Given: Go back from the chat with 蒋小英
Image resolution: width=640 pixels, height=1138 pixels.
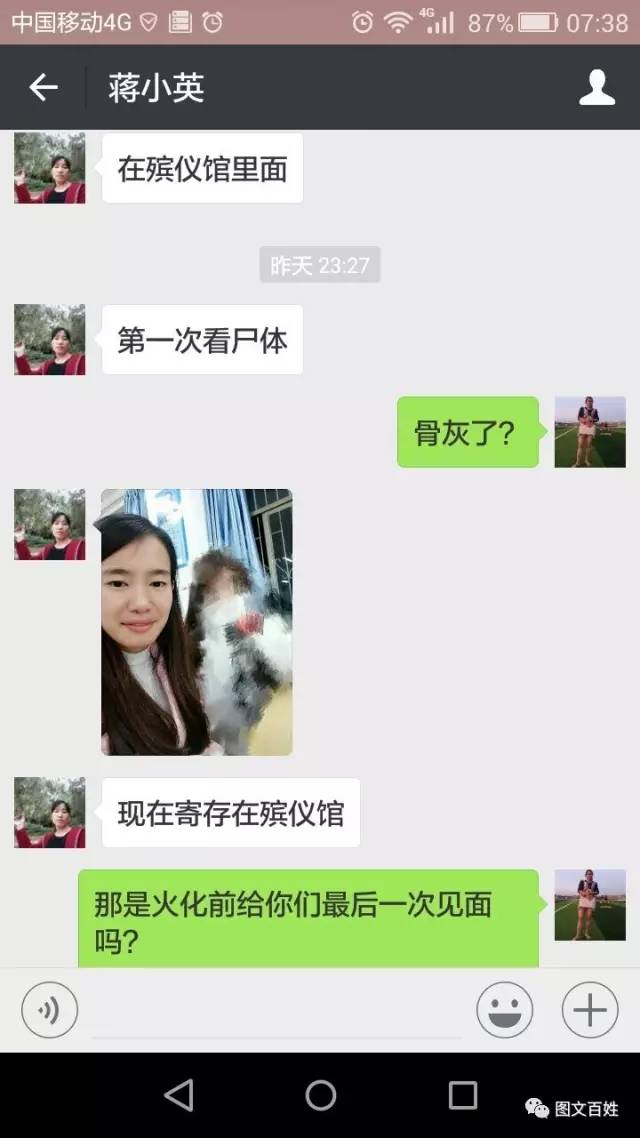Looking at the screenshot, I should point(43,88).
